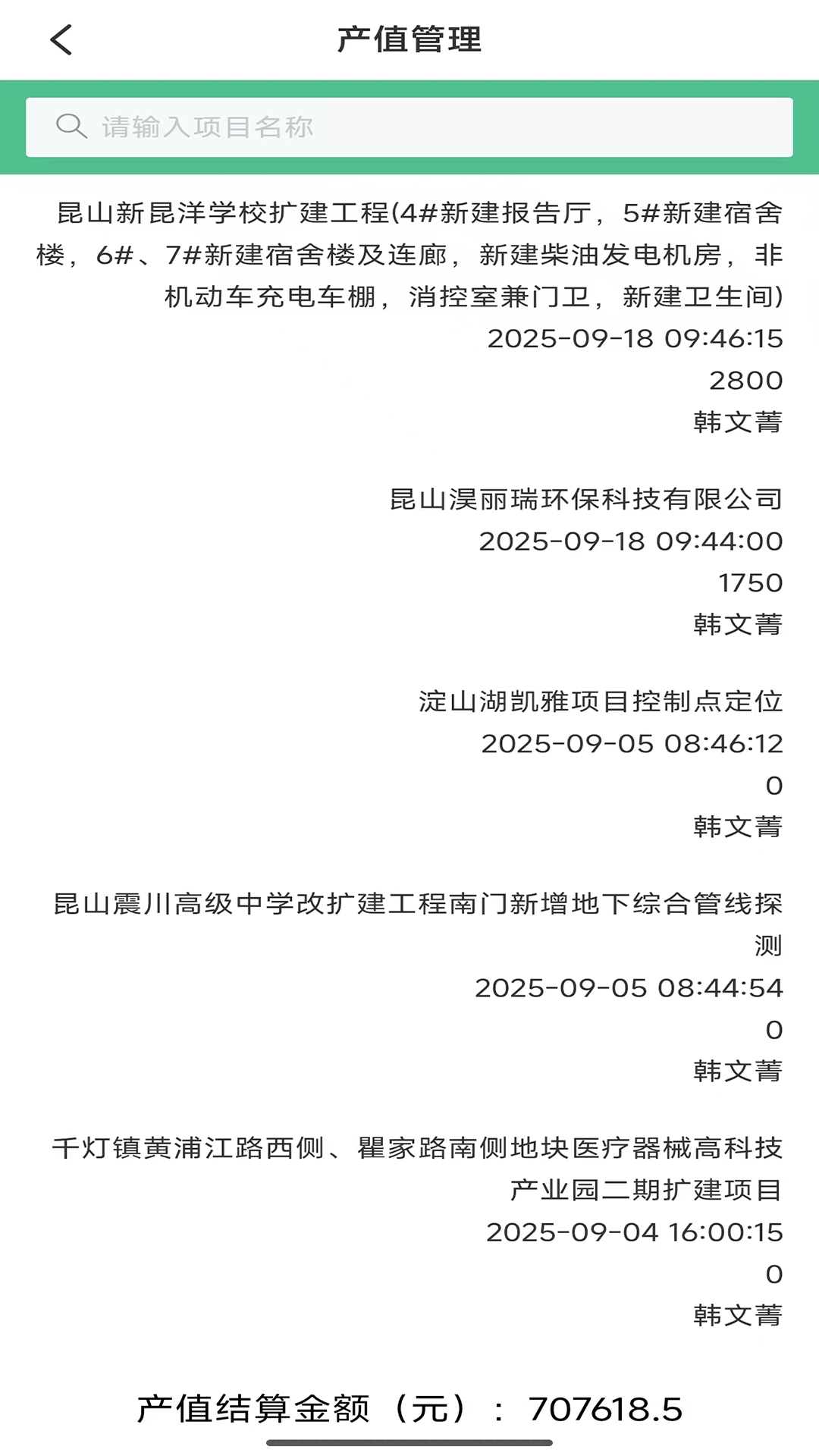
Task: Click 韩文菁 under the last project entry
Action: (736, 1317)
